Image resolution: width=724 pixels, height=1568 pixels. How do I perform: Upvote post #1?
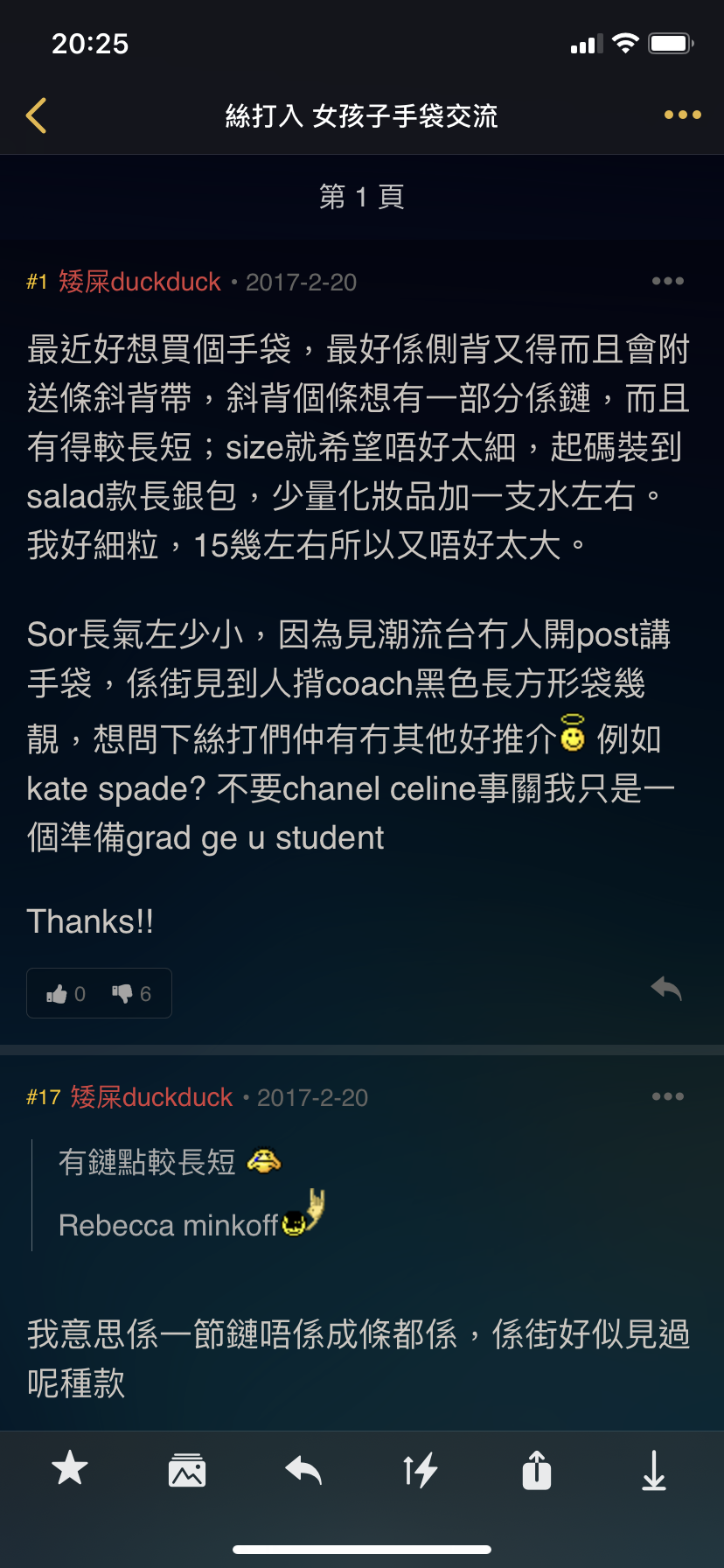pos(66,993)
